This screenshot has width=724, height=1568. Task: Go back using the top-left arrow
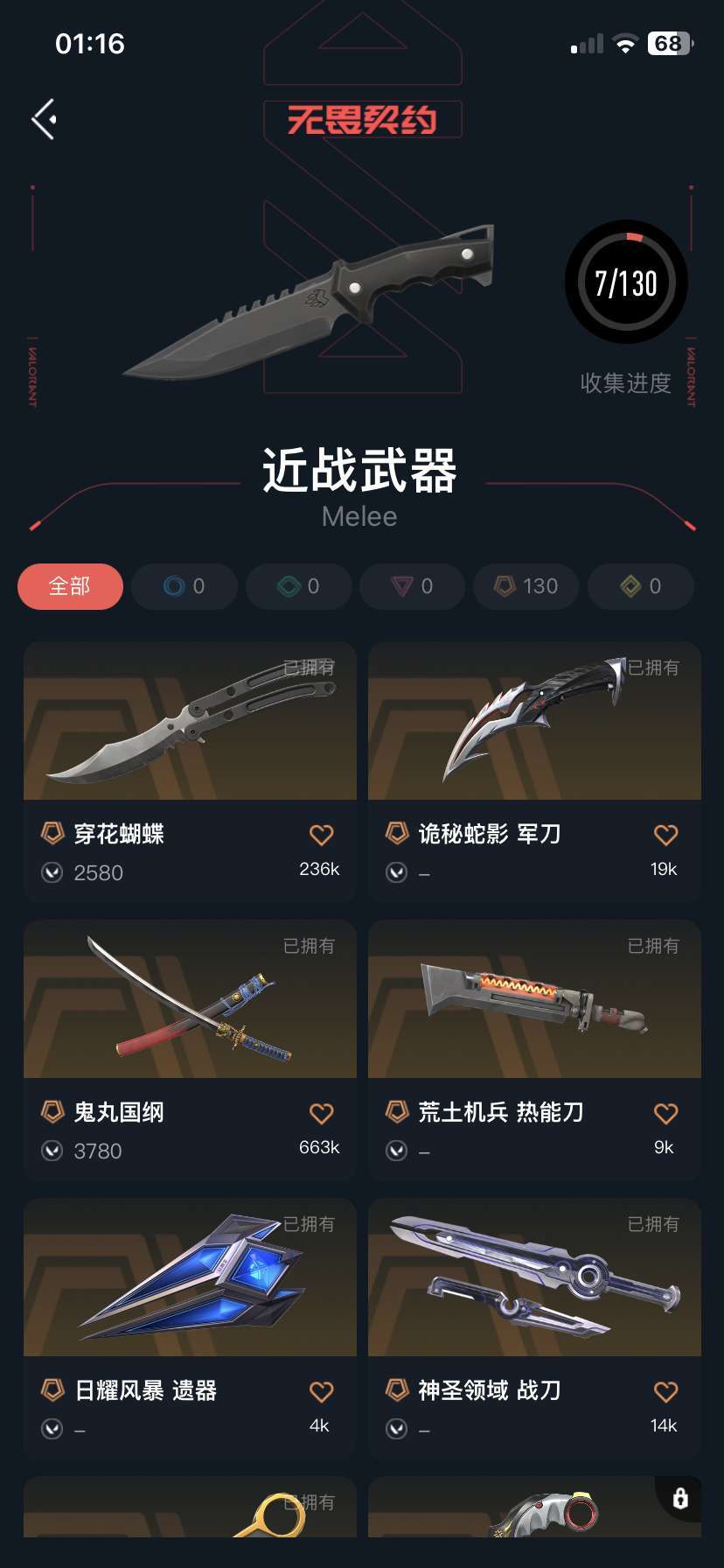point(44,119)
